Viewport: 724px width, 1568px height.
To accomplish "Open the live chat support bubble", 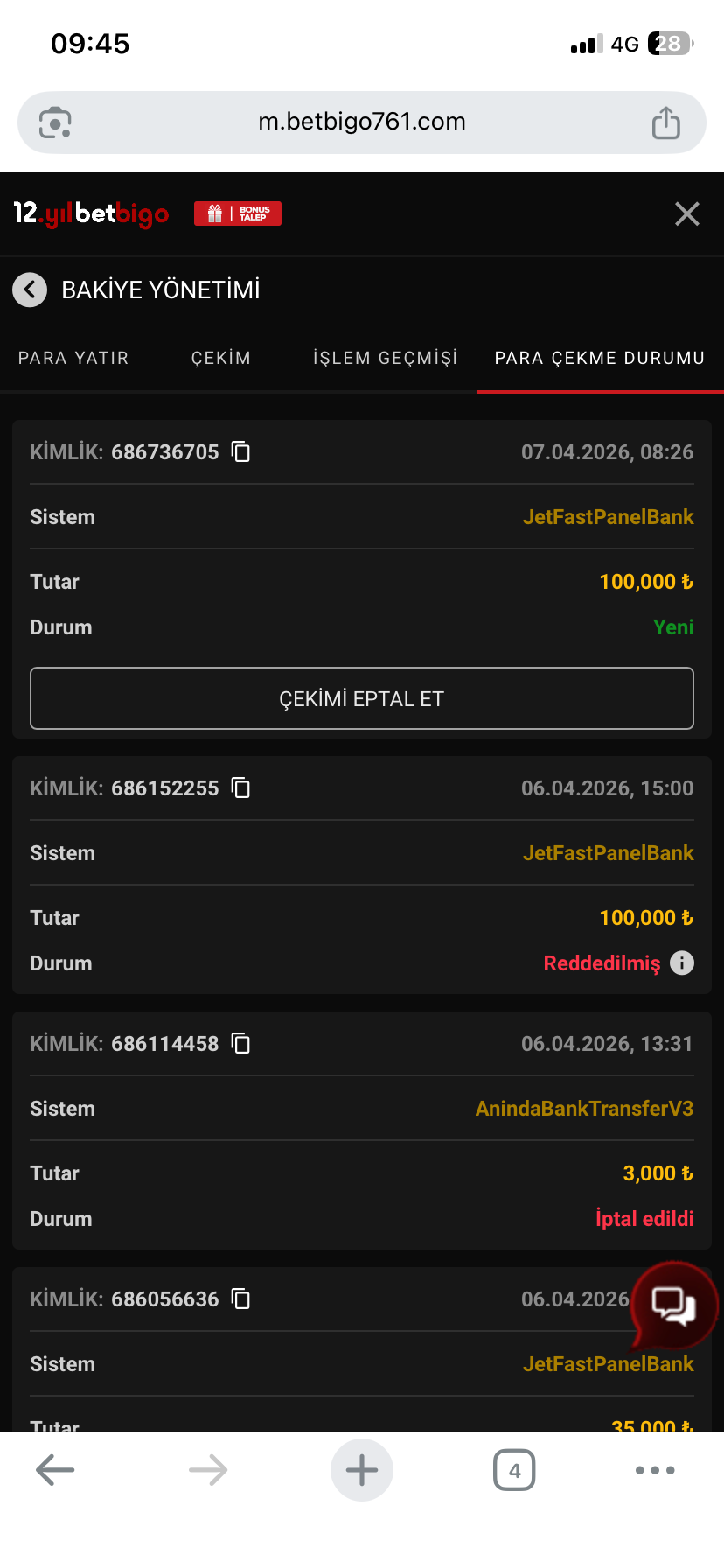I will pos(673,1305).
